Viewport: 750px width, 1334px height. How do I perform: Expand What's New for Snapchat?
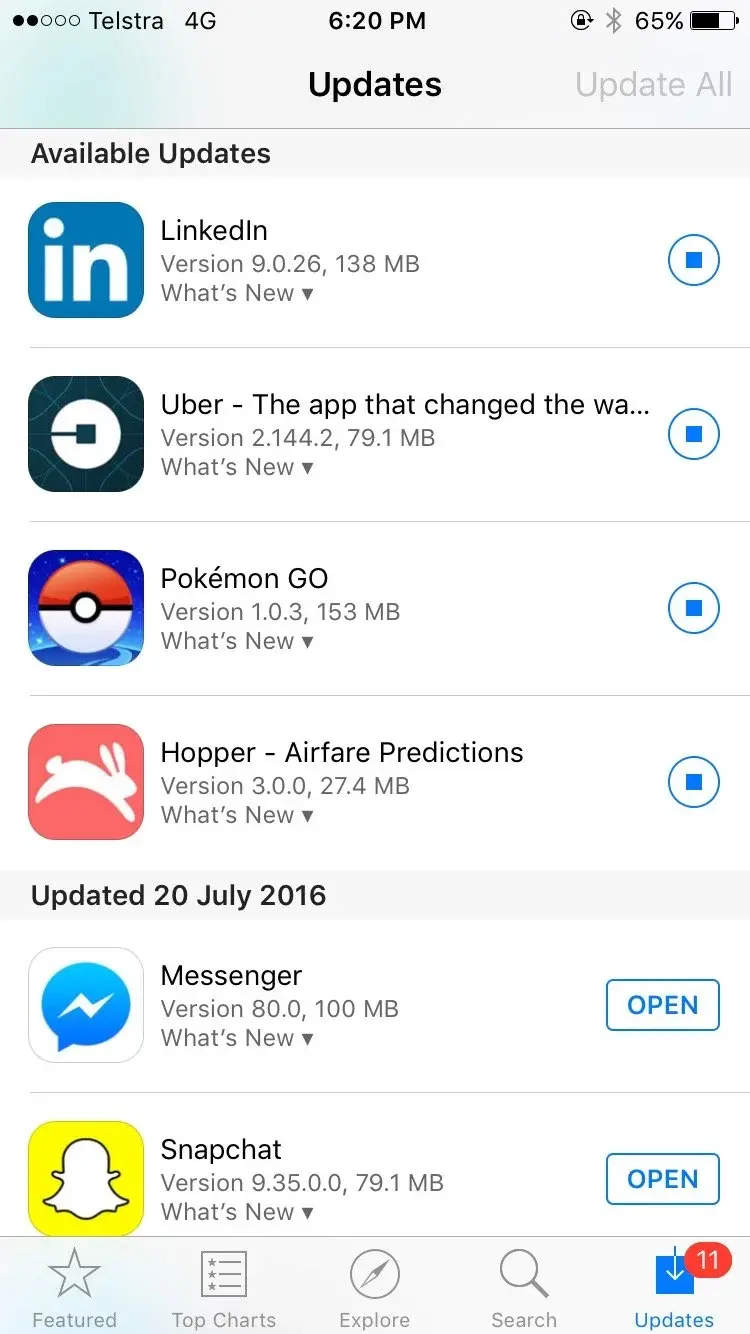[x=237, y=1212]
